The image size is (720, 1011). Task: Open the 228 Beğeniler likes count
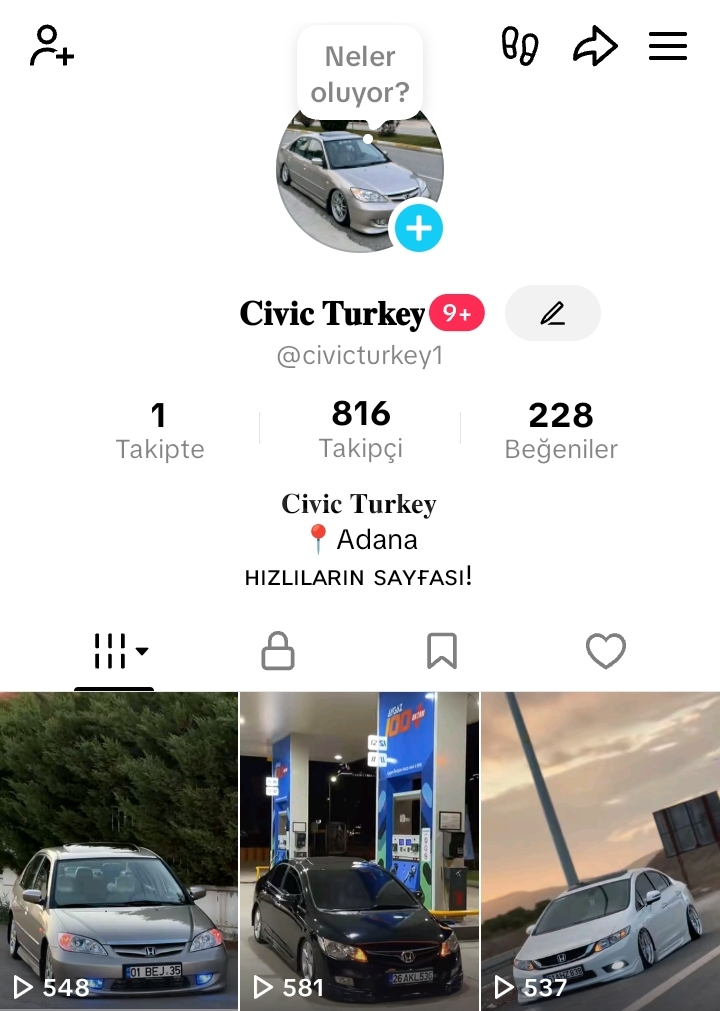[x=561, y=431]
